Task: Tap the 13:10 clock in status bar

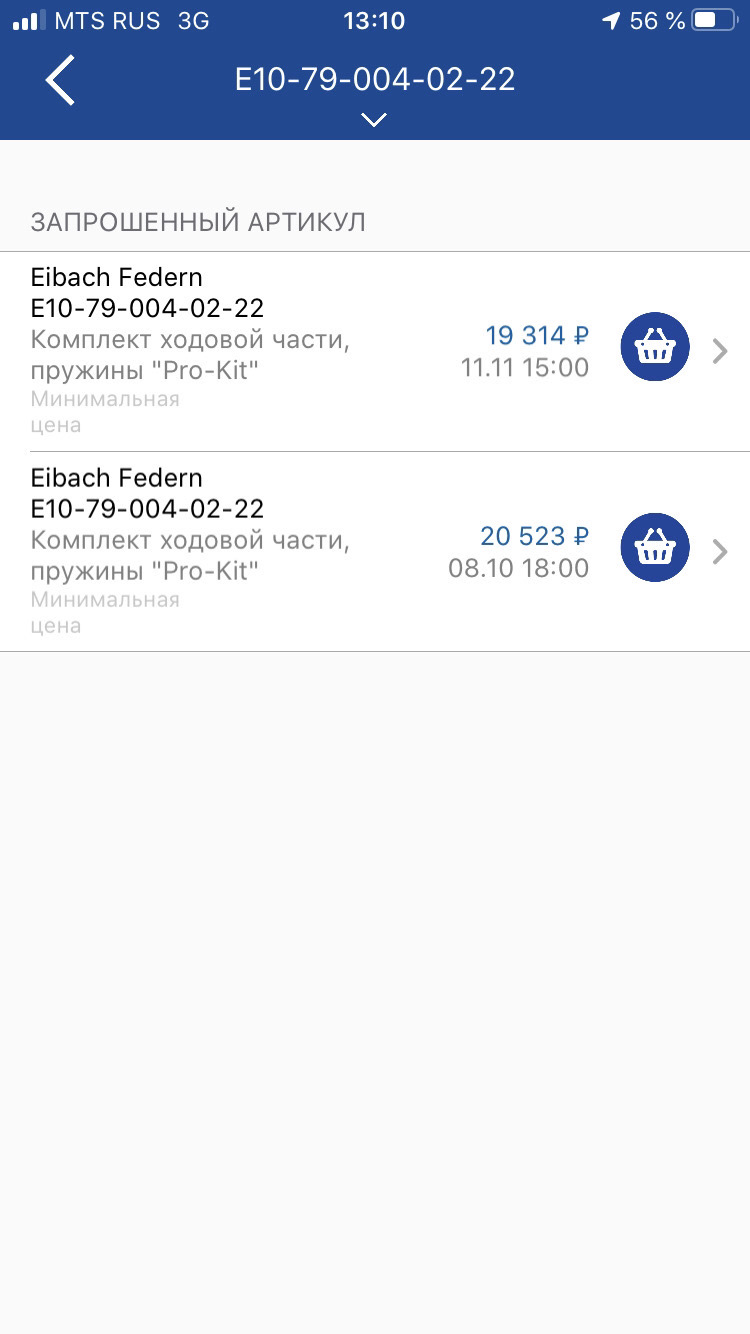Action: coord(374,19)
